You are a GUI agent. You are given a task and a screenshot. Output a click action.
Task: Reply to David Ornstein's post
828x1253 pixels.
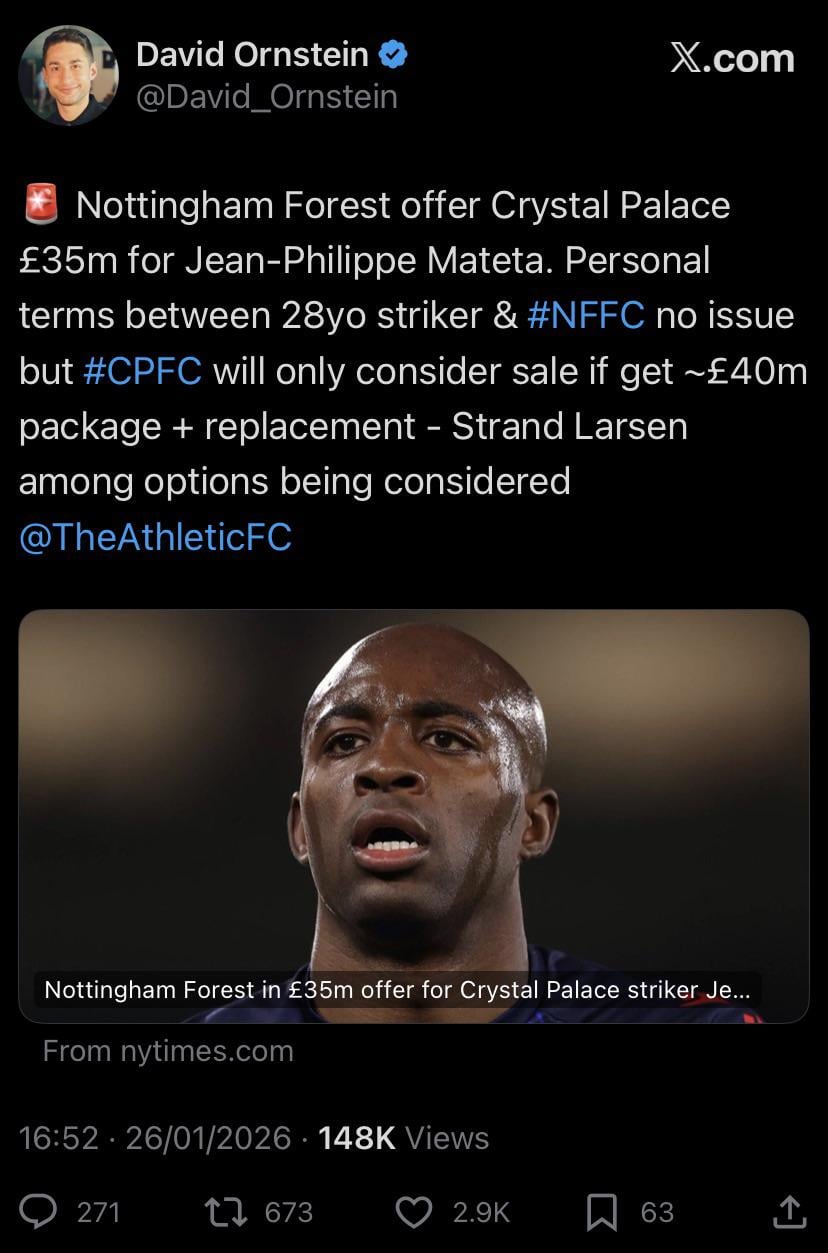click(x=40, y=1212)
